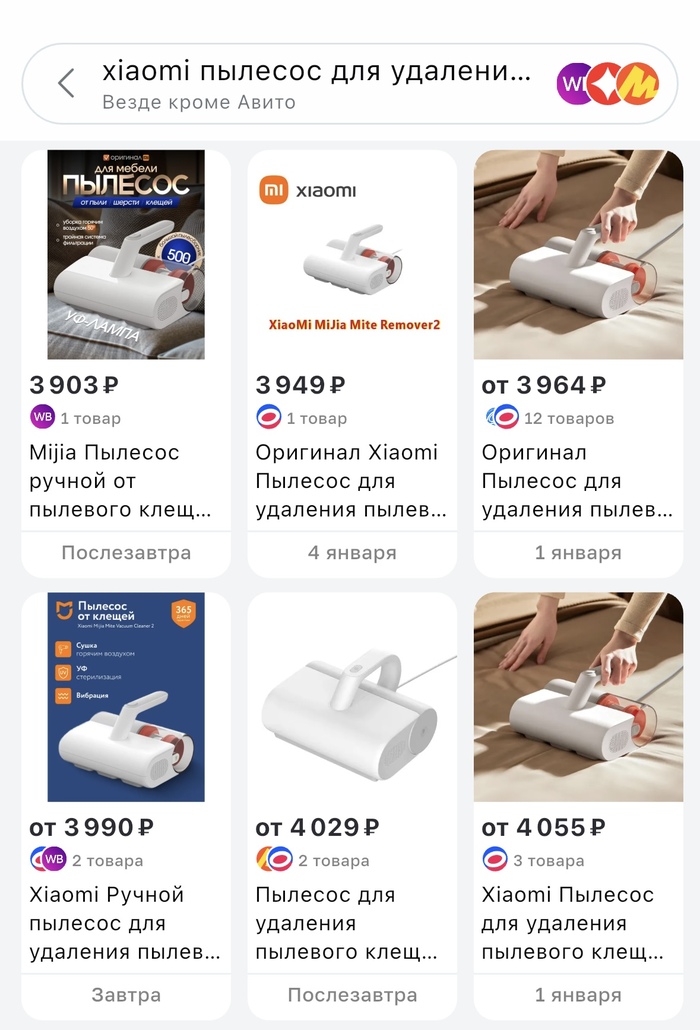Open marketplace filter icons in search bar
The image size is (700, 1030).
tap(608, 83)
